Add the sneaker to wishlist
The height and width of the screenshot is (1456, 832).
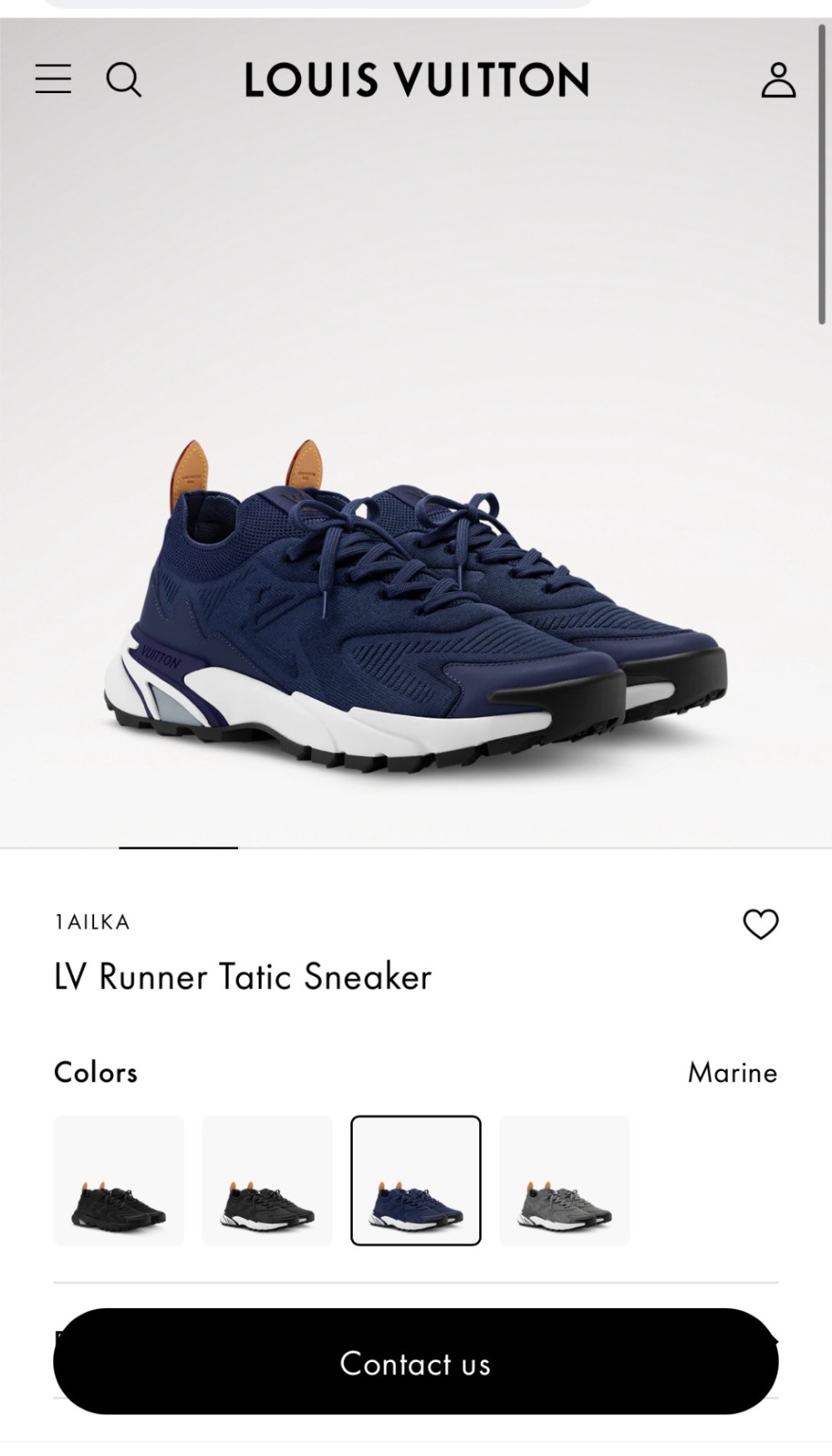click(x=760, y=924)
